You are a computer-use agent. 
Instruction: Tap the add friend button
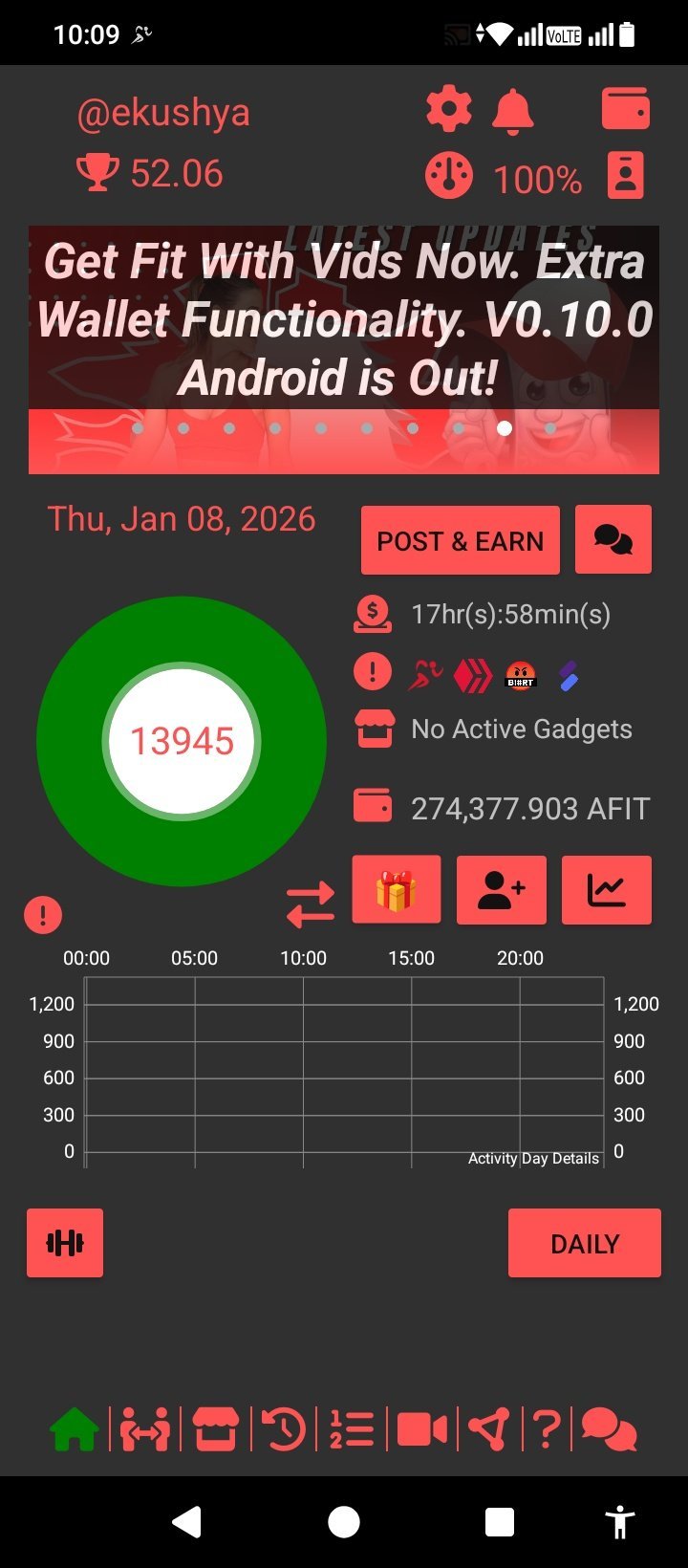(501, 890)
